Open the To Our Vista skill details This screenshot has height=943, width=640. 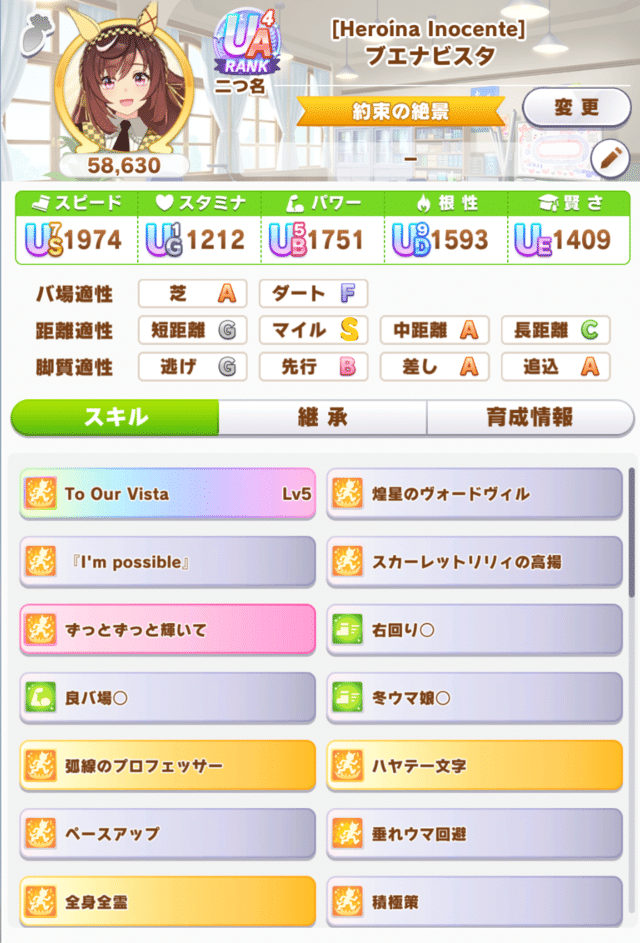tap(168, 493)
